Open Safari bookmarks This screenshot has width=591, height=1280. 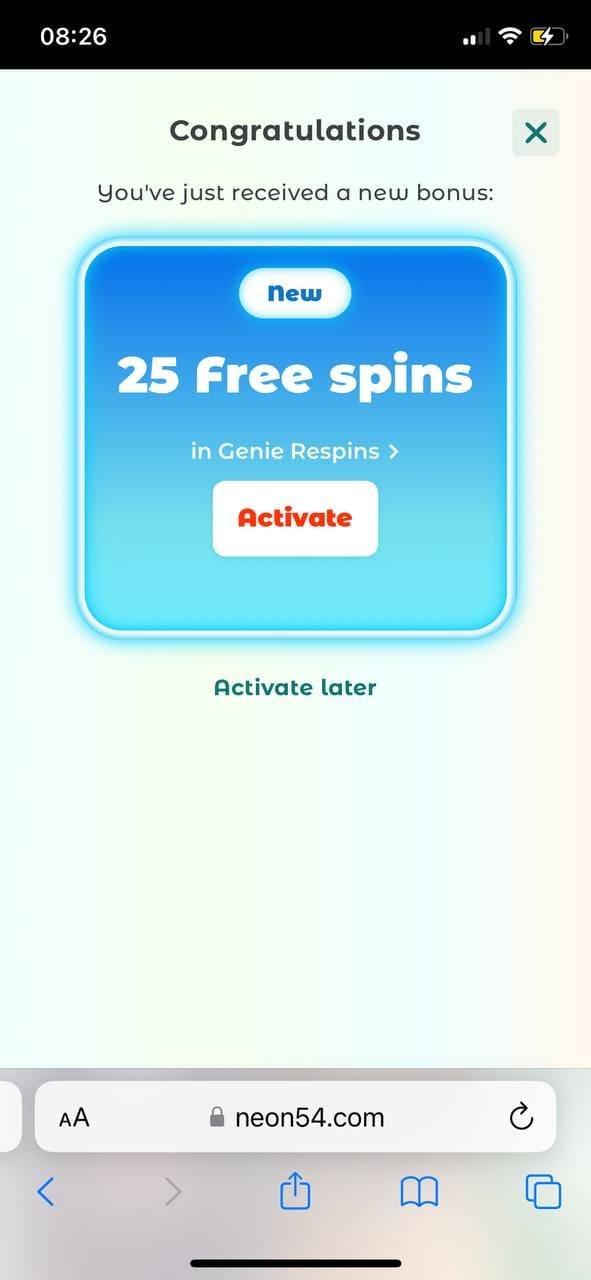[419, 1191]
